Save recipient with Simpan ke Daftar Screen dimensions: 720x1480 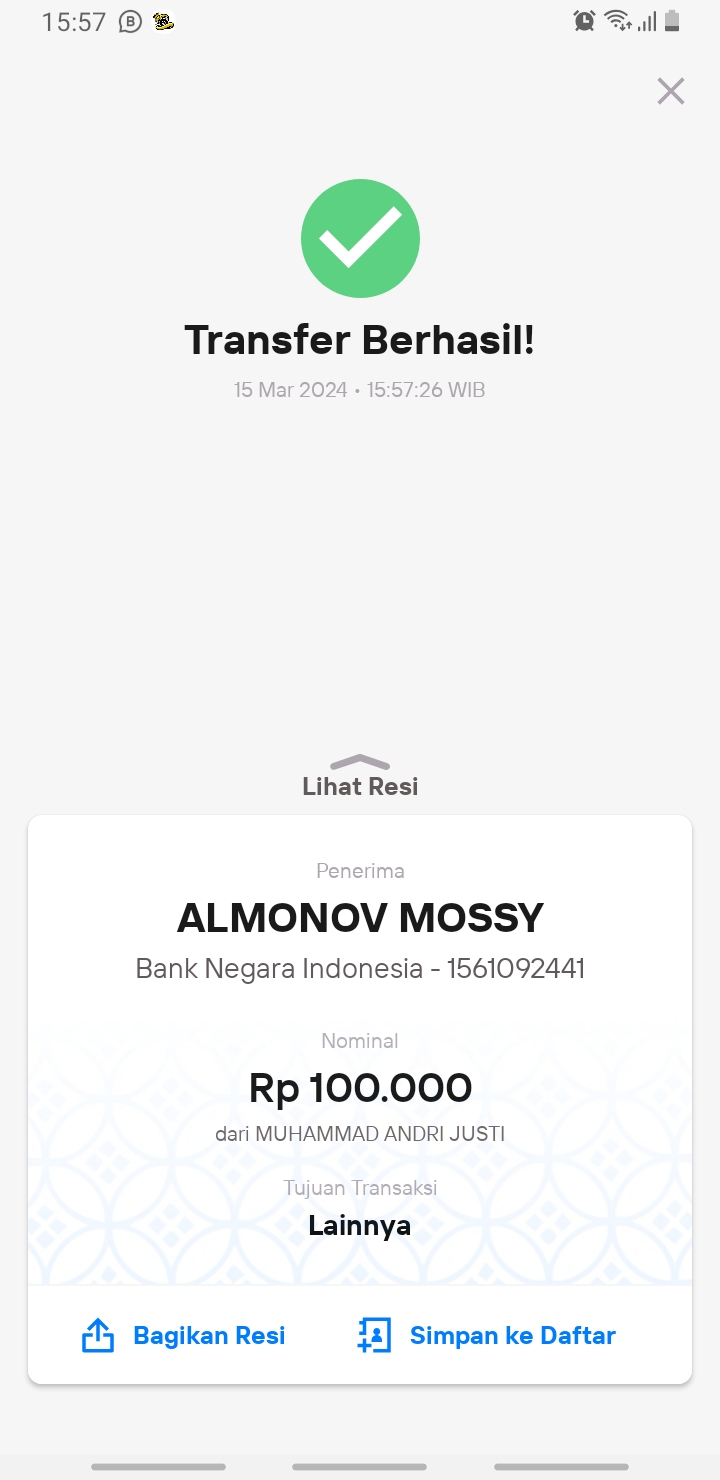tap(486, 1335)
